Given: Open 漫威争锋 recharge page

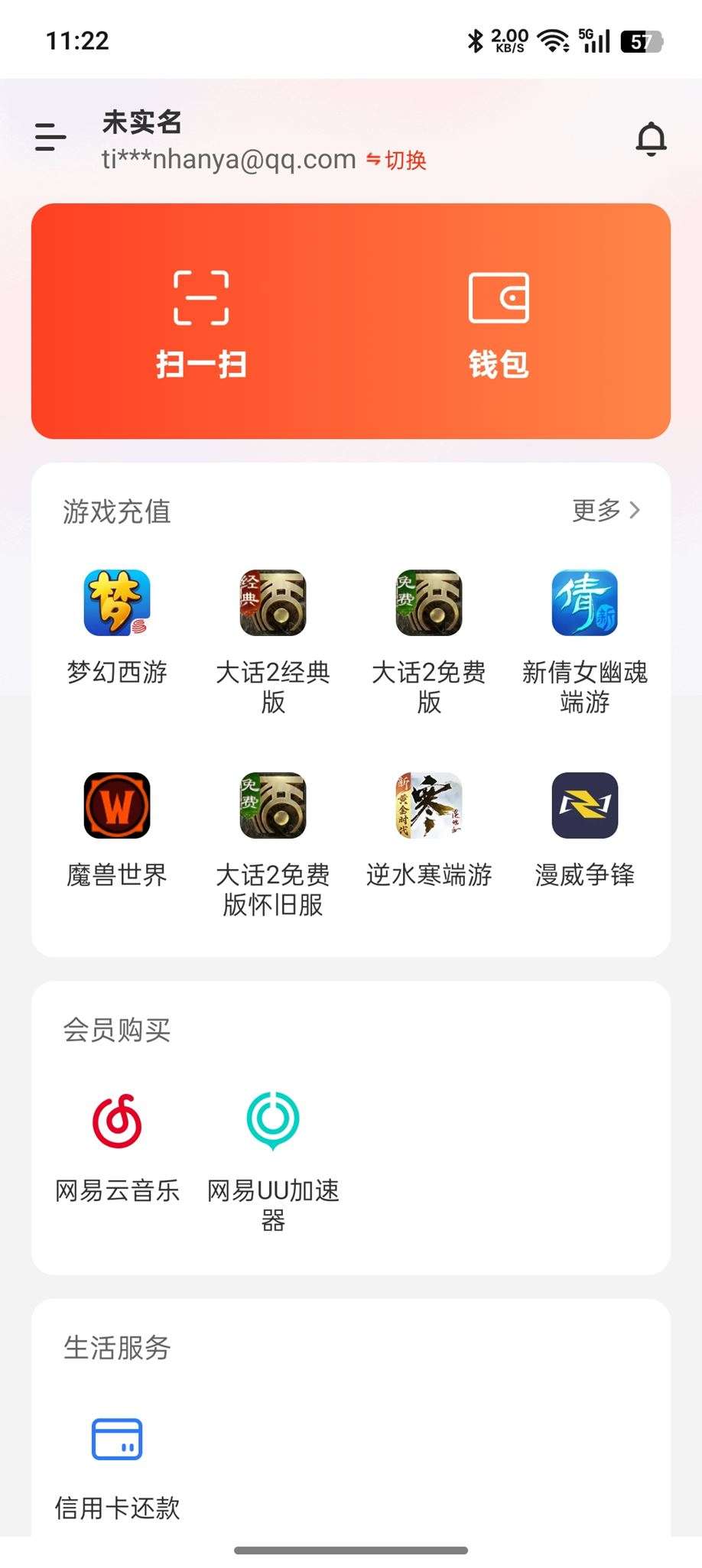Looking at the screenshot, I should tap(584, 806).
